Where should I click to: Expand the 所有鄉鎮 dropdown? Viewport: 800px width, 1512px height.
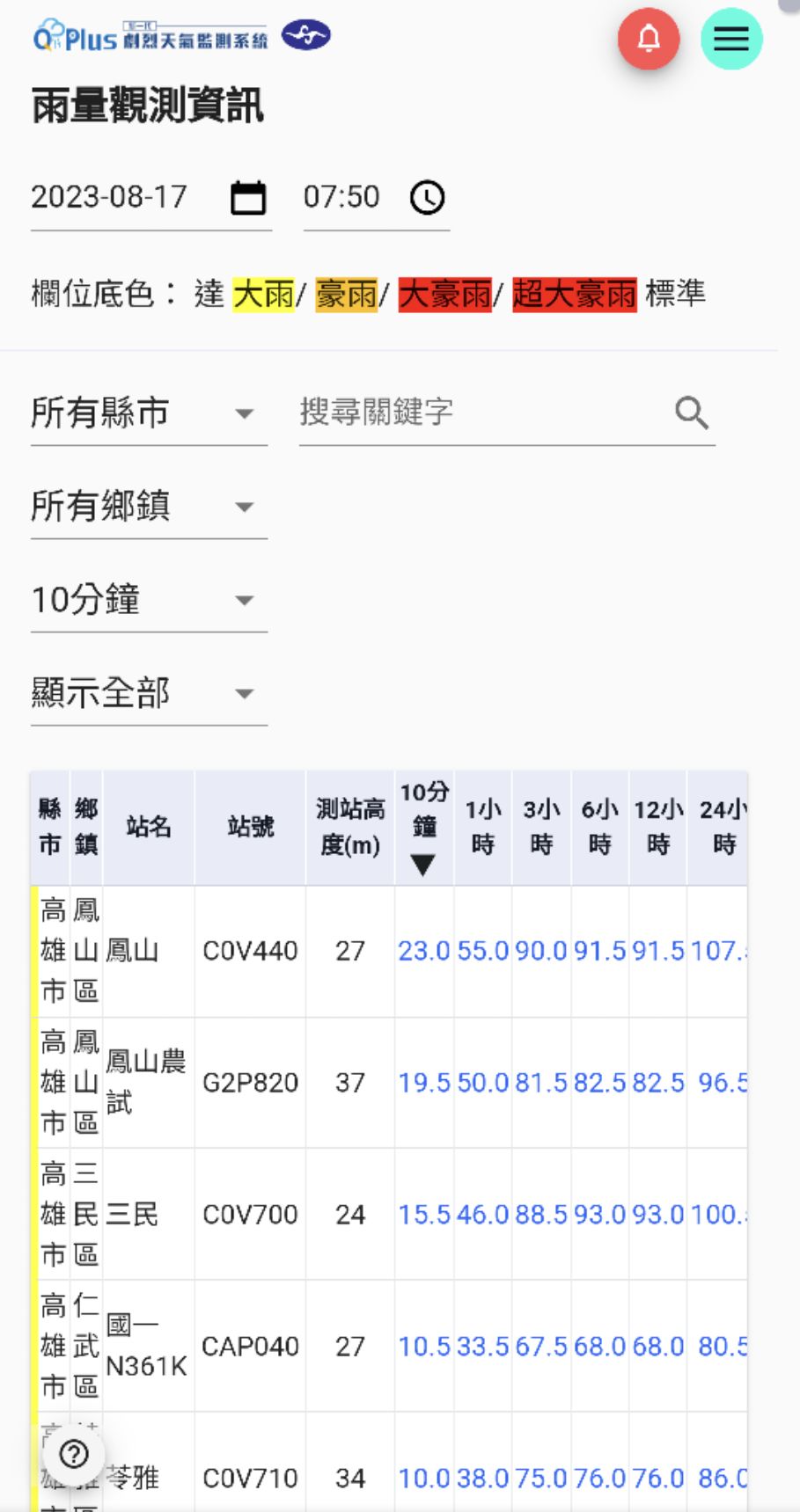148,506
